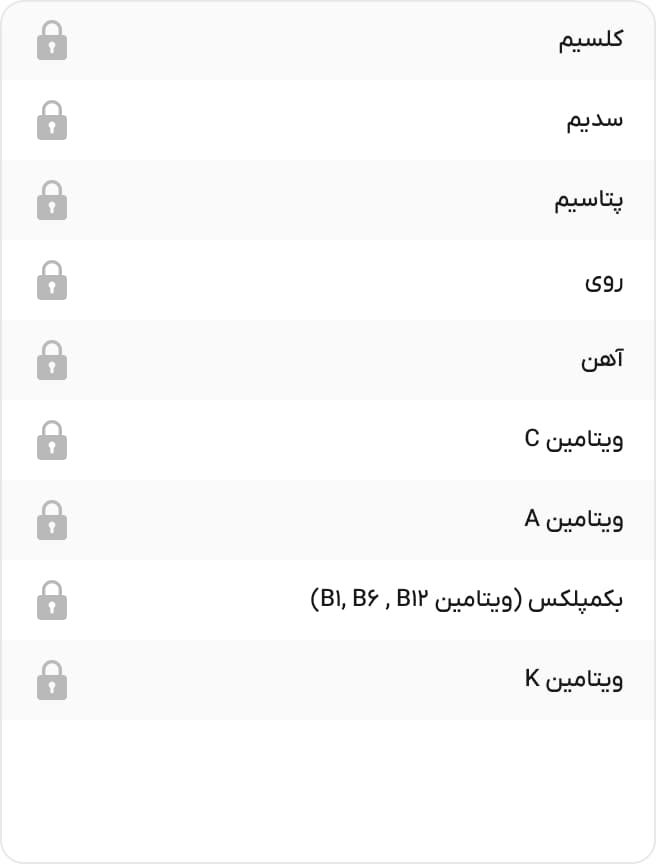The height and width of the screenshot is (864, 656).
Task: Tap the lock for ویتامین C
Action: pos(52,440)
